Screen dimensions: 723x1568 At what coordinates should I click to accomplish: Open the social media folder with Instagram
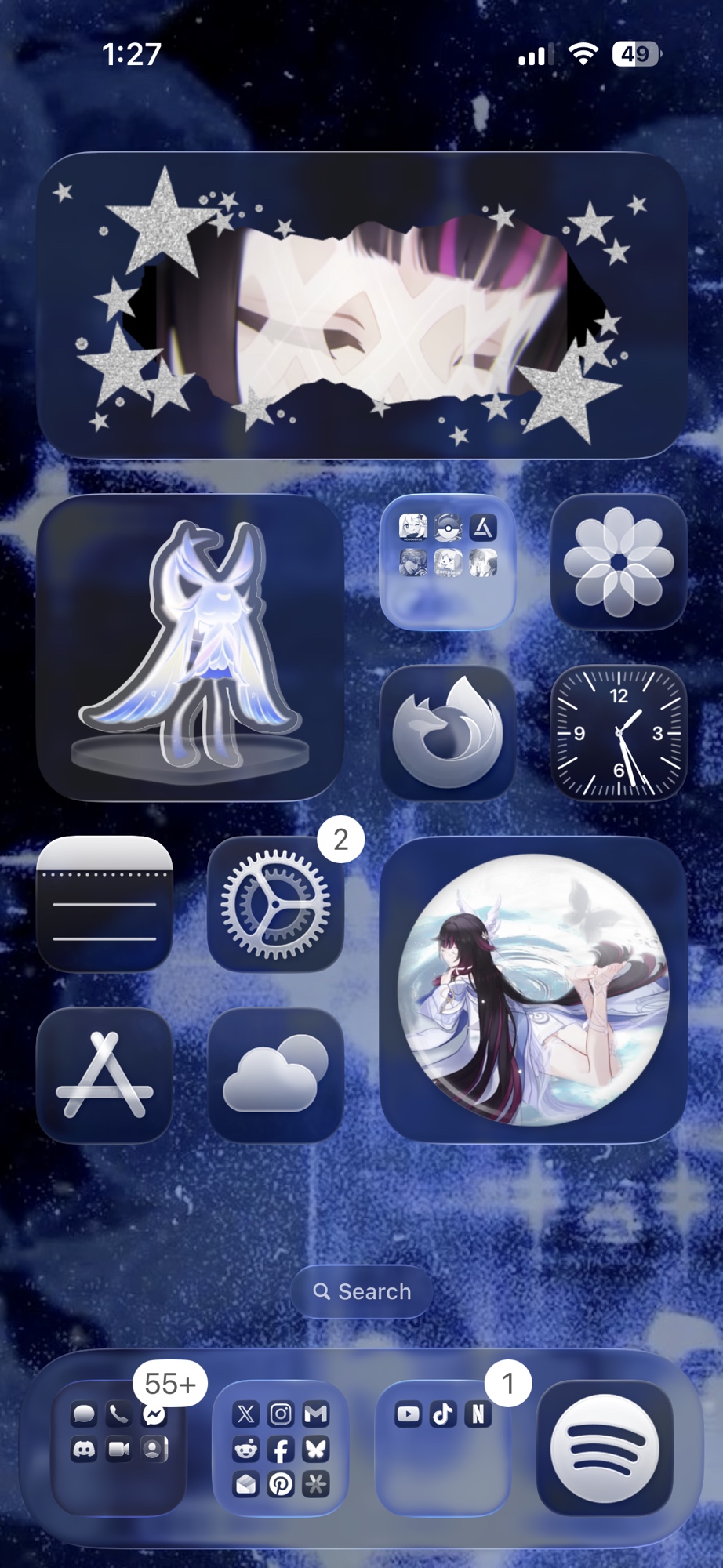[x=281, y=1448]
